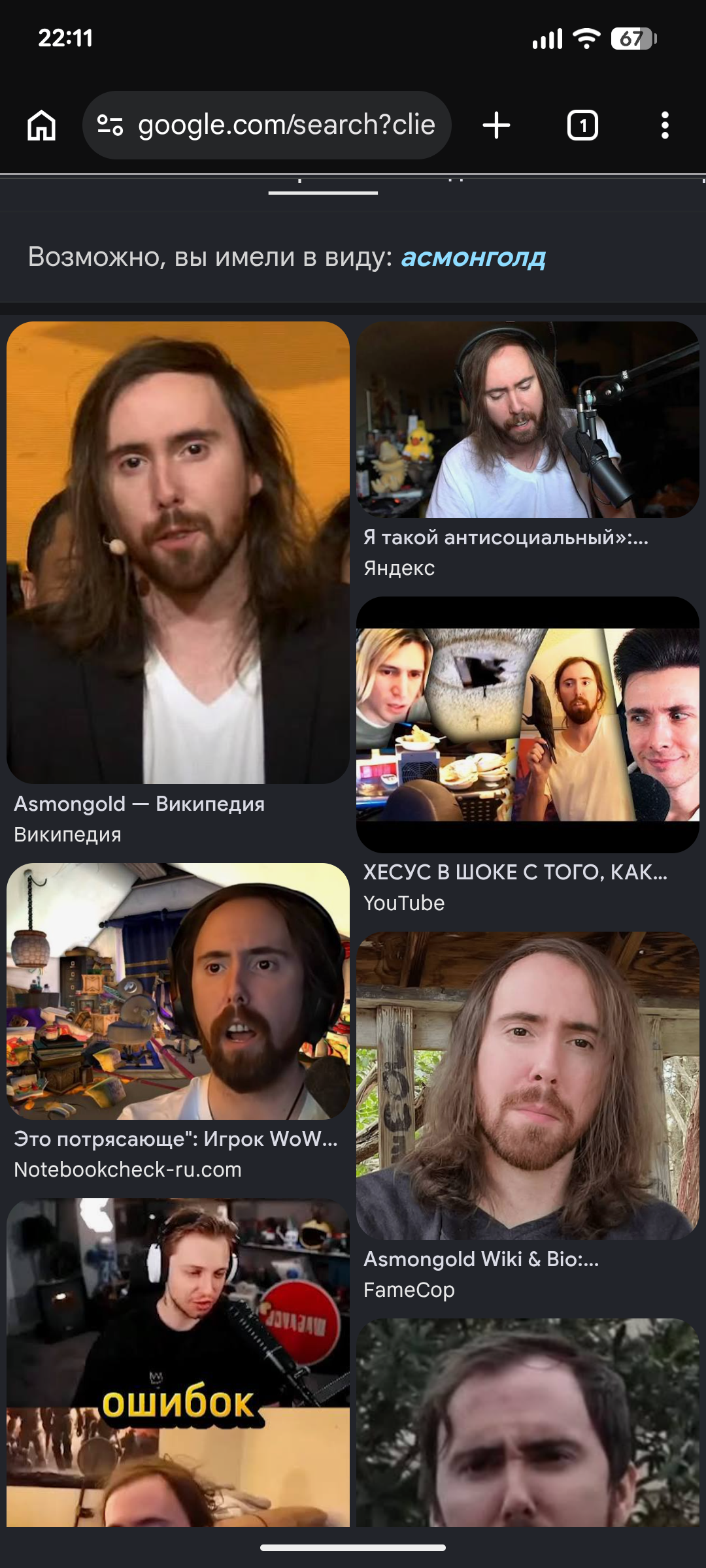Open the YouTube ХЕСУС В ШОКЕ result

(528, 725)
